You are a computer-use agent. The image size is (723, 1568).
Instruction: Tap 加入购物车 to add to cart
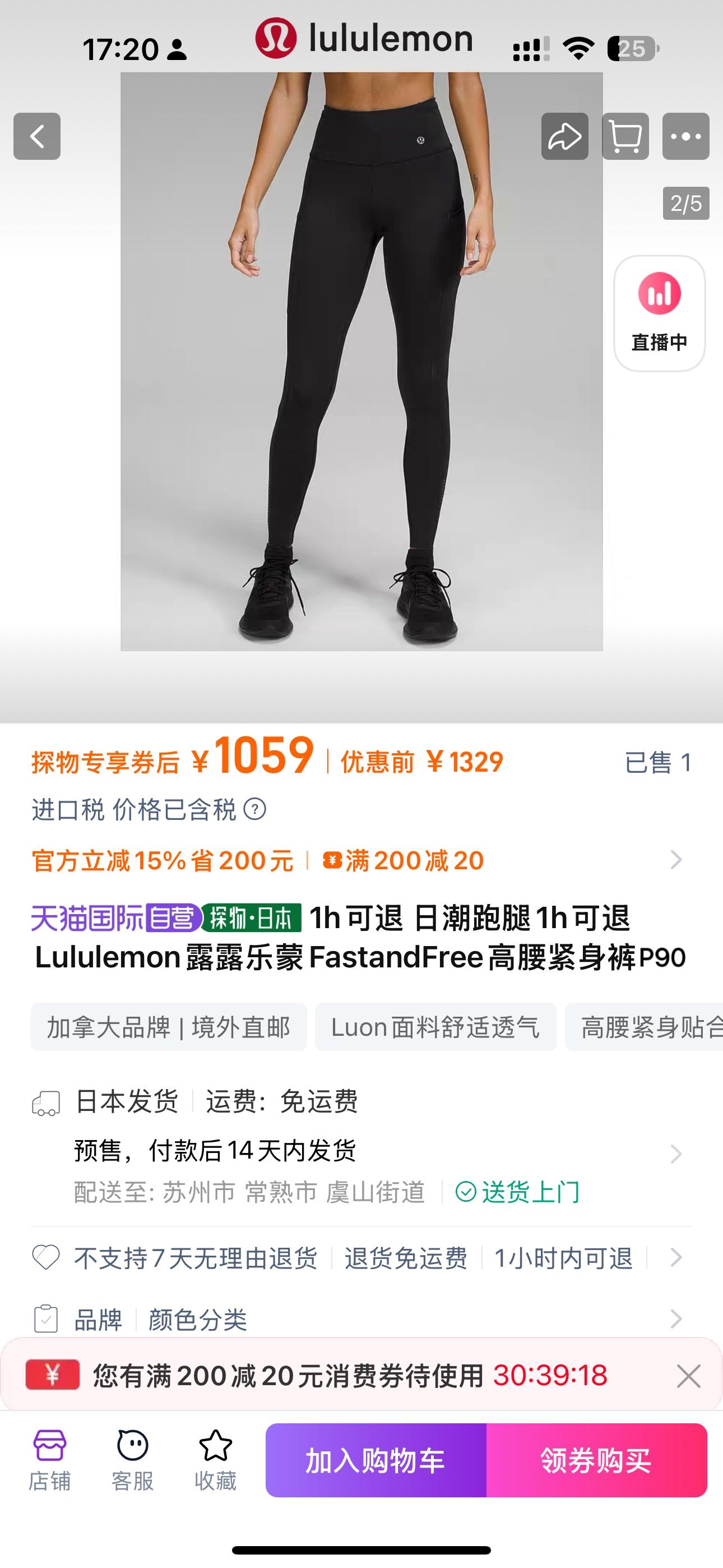(376, 1460)
